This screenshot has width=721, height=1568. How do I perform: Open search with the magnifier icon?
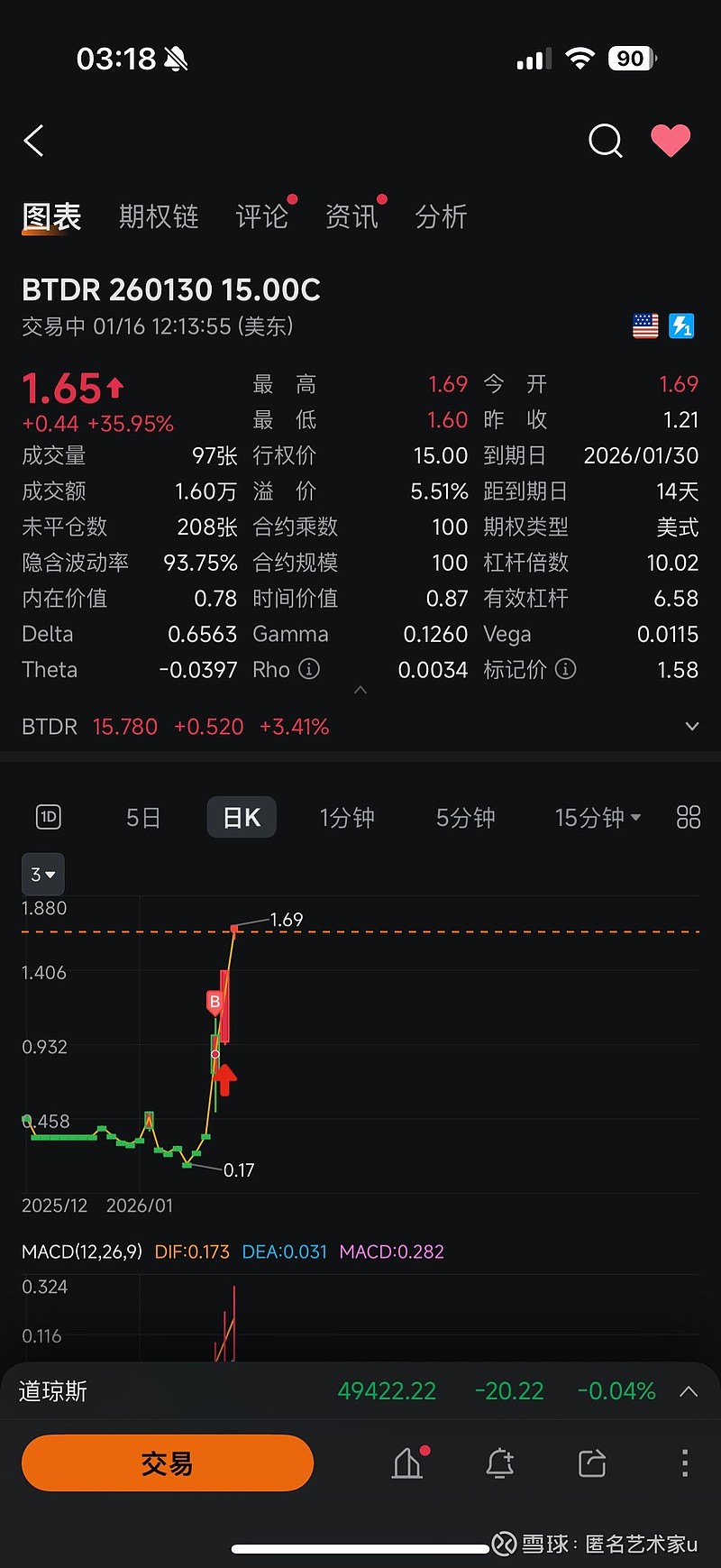605,141
